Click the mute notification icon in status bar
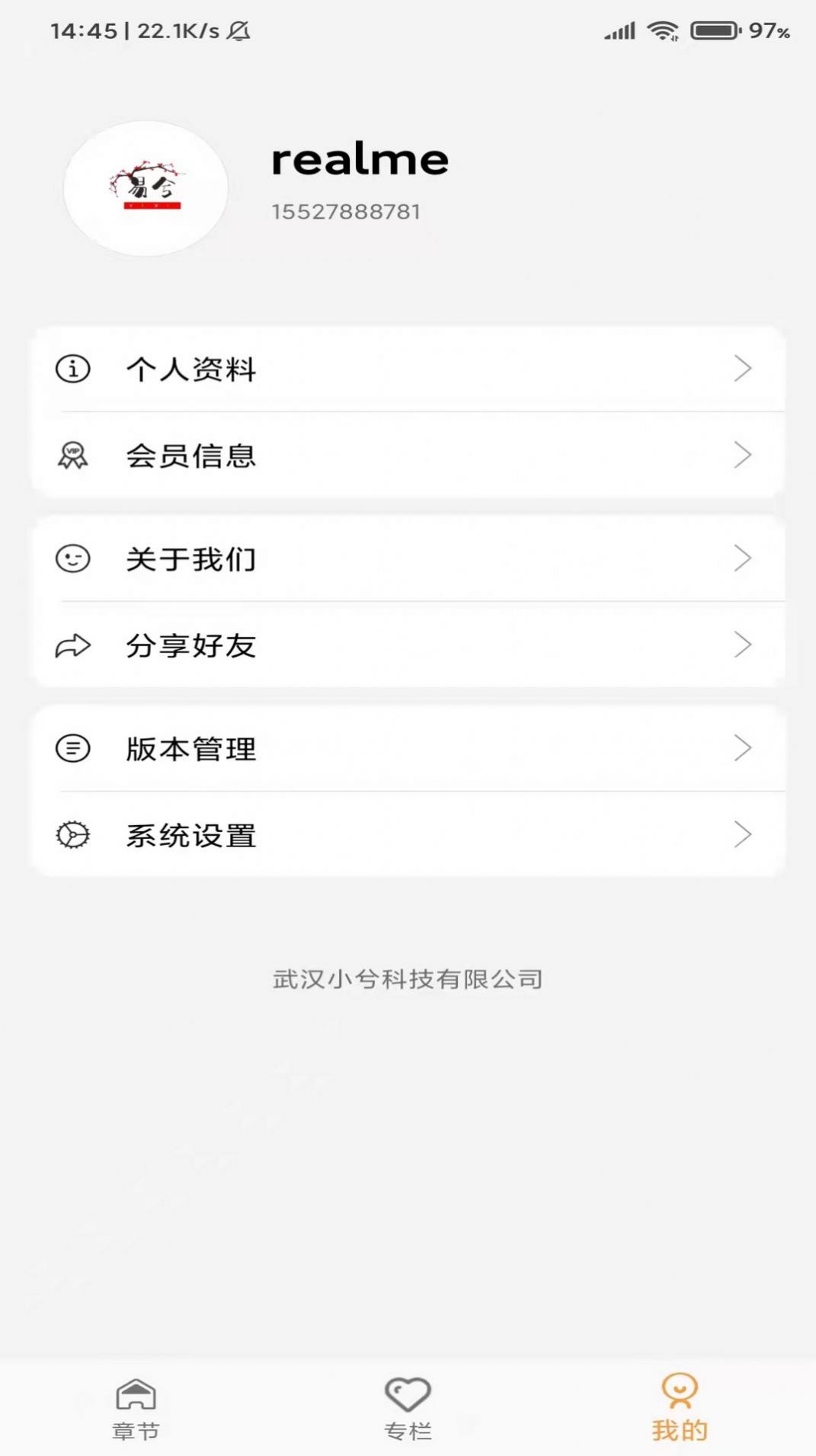This screenshot has height=1456, width=816. click(x=237, y=31)
